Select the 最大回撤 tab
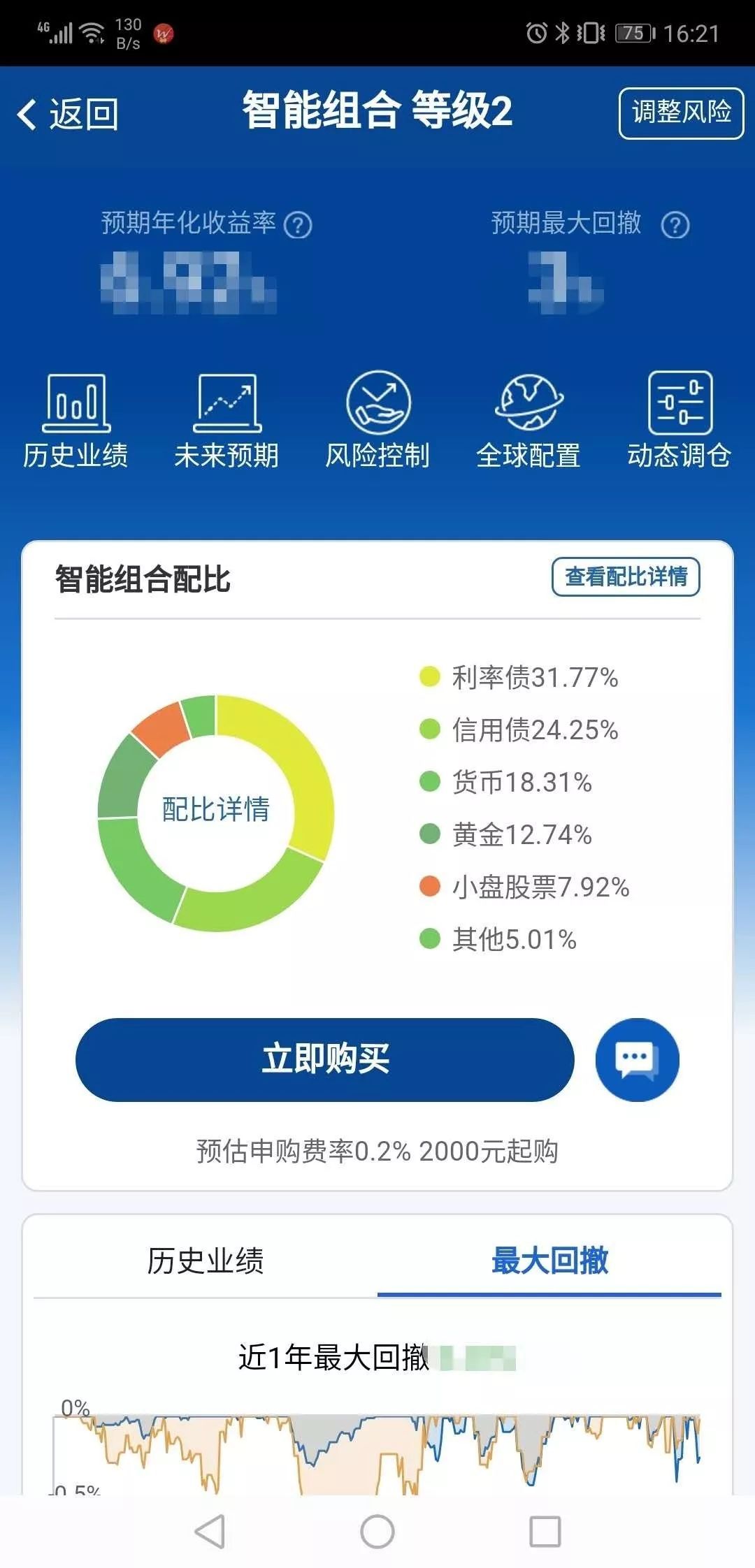 [549, 1261]
